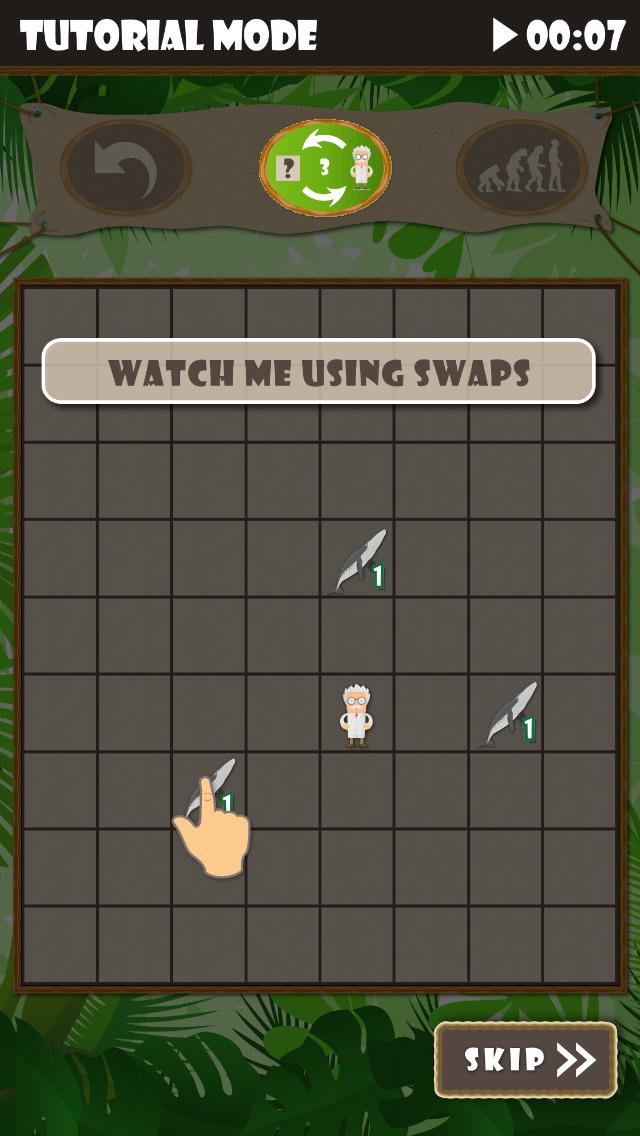Open the evolution chart button
Viewport: 640px width, 1136px height.
(521, 168)
